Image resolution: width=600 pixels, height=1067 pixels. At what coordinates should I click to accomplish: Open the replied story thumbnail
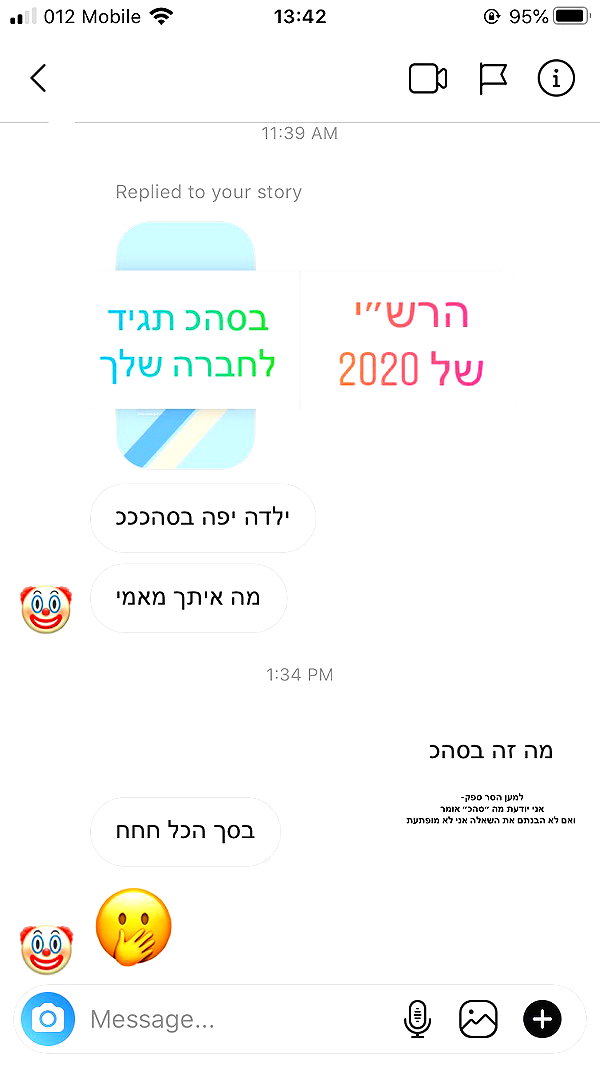coord(185,345)
